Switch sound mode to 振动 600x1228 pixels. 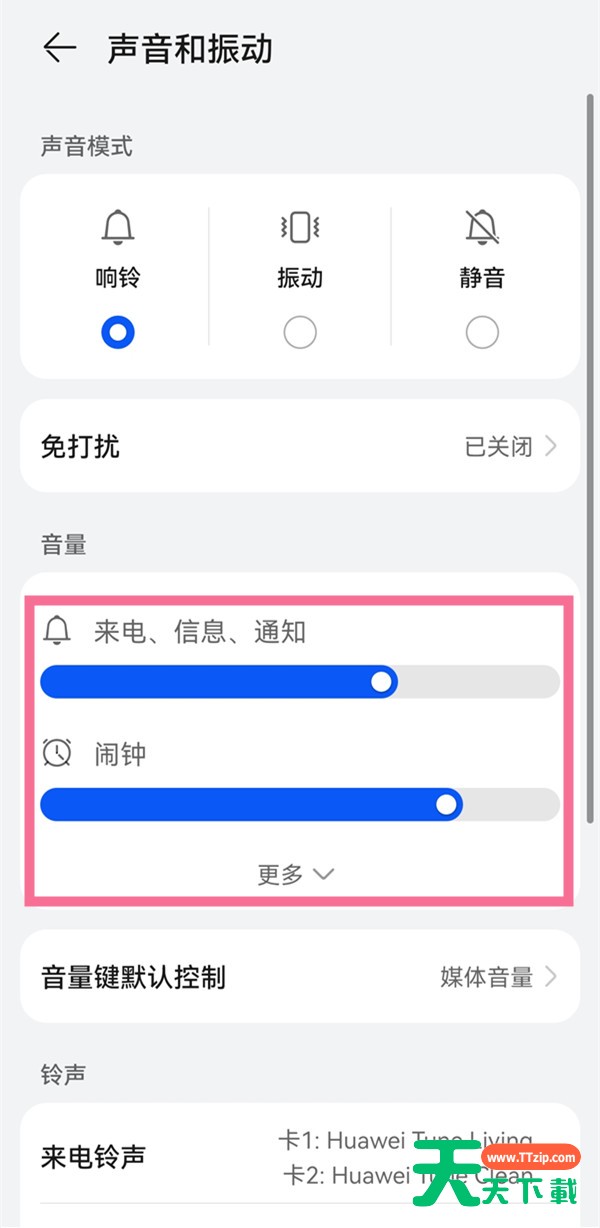click(x=300, y=278)
